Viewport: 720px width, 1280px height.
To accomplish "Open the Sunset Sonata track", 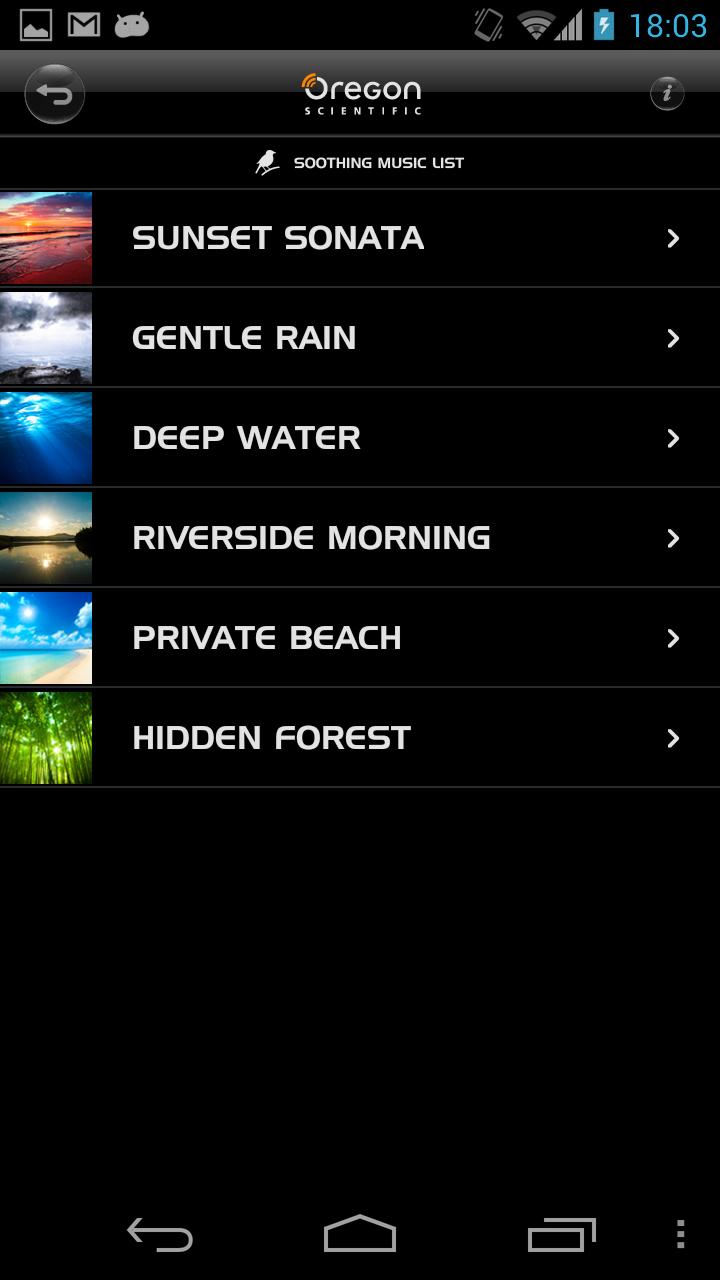I will tap(360, 238).
